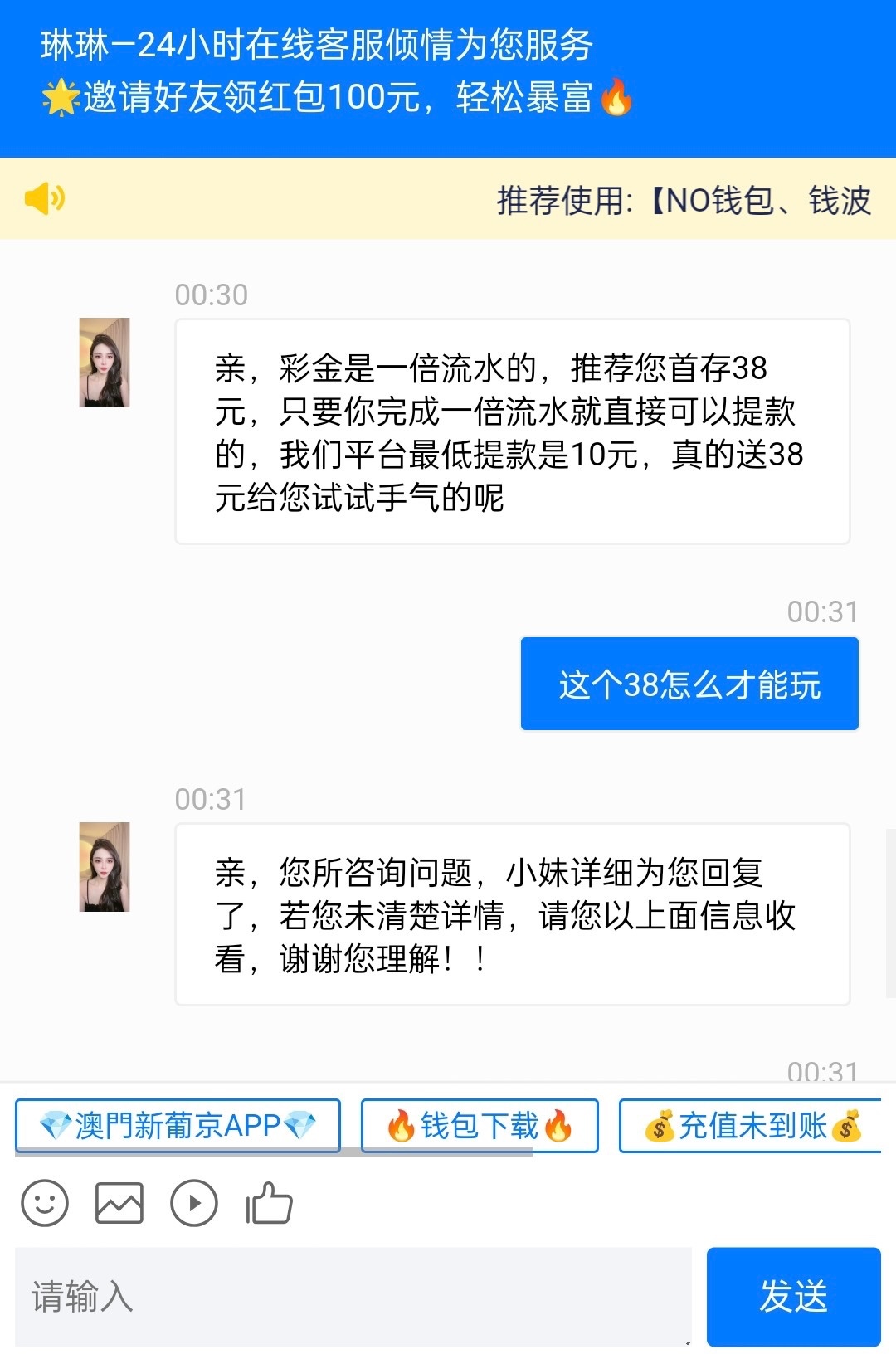
Task: Select the 澳門新葡京APP quick reply
Action: pyautogui.click(x=178, y=1126)
